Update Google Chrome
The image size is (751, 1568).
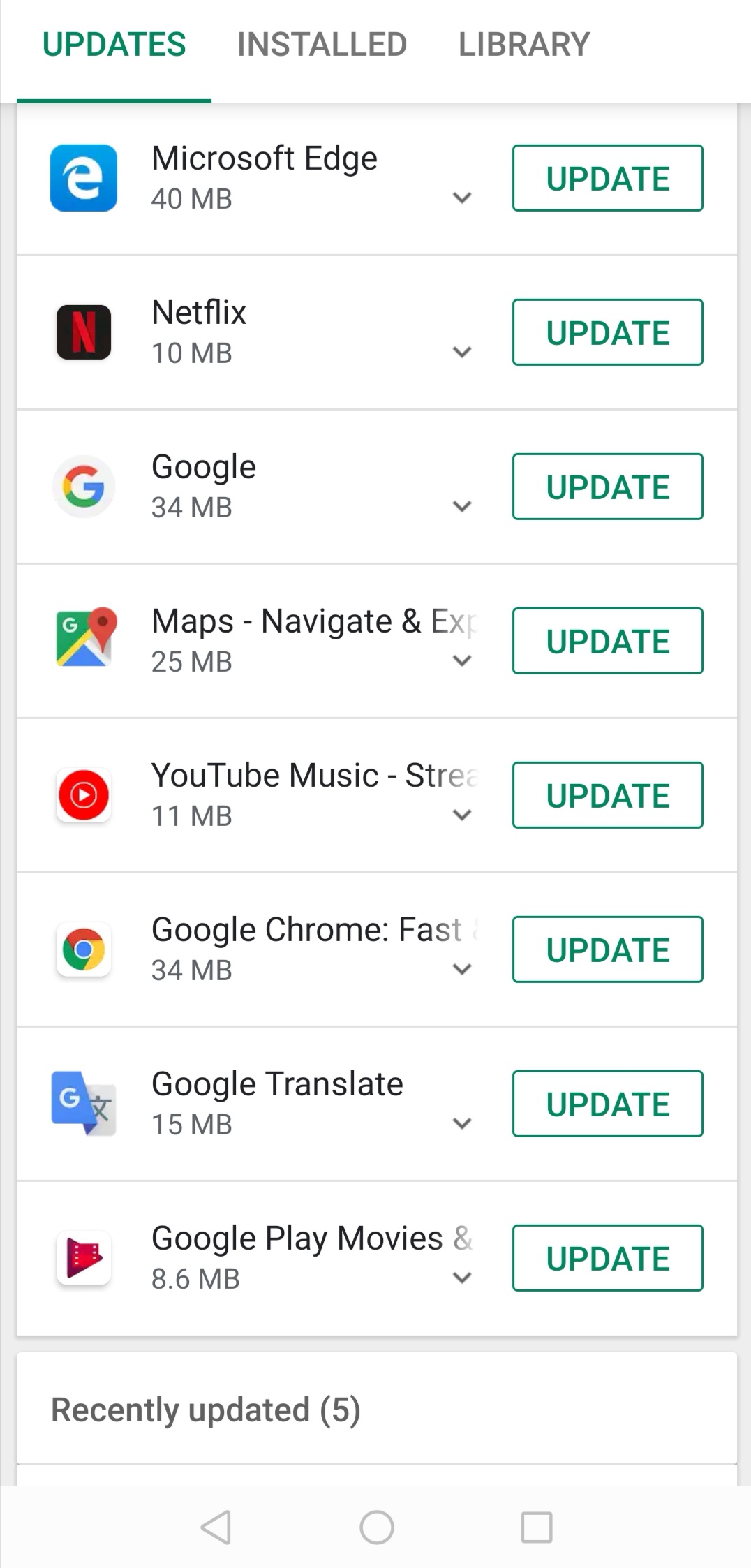point(607,949)
